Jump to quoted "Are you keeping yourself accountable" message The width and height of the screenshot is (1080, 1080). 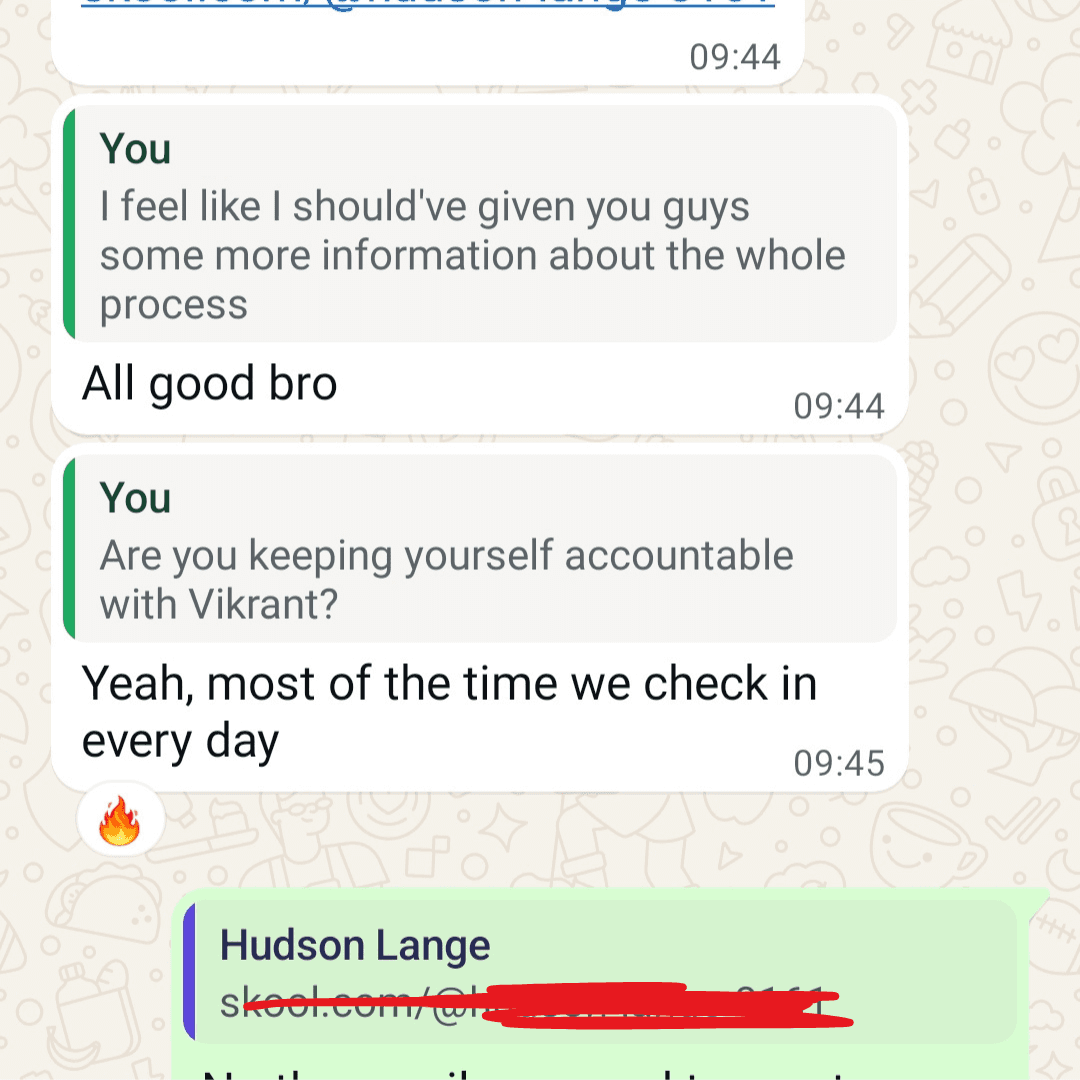point(478,550)
